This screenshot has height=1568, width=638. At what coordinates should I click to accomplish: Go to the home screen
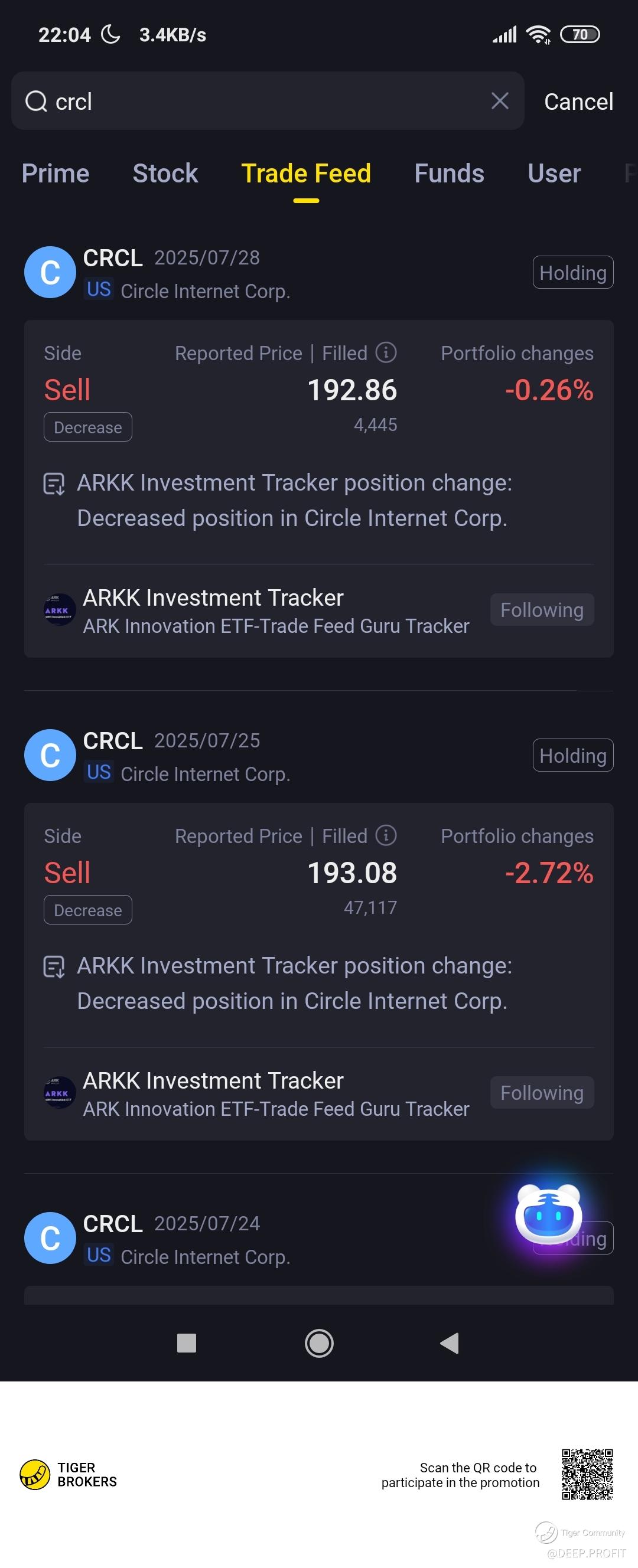point(318,1343)
